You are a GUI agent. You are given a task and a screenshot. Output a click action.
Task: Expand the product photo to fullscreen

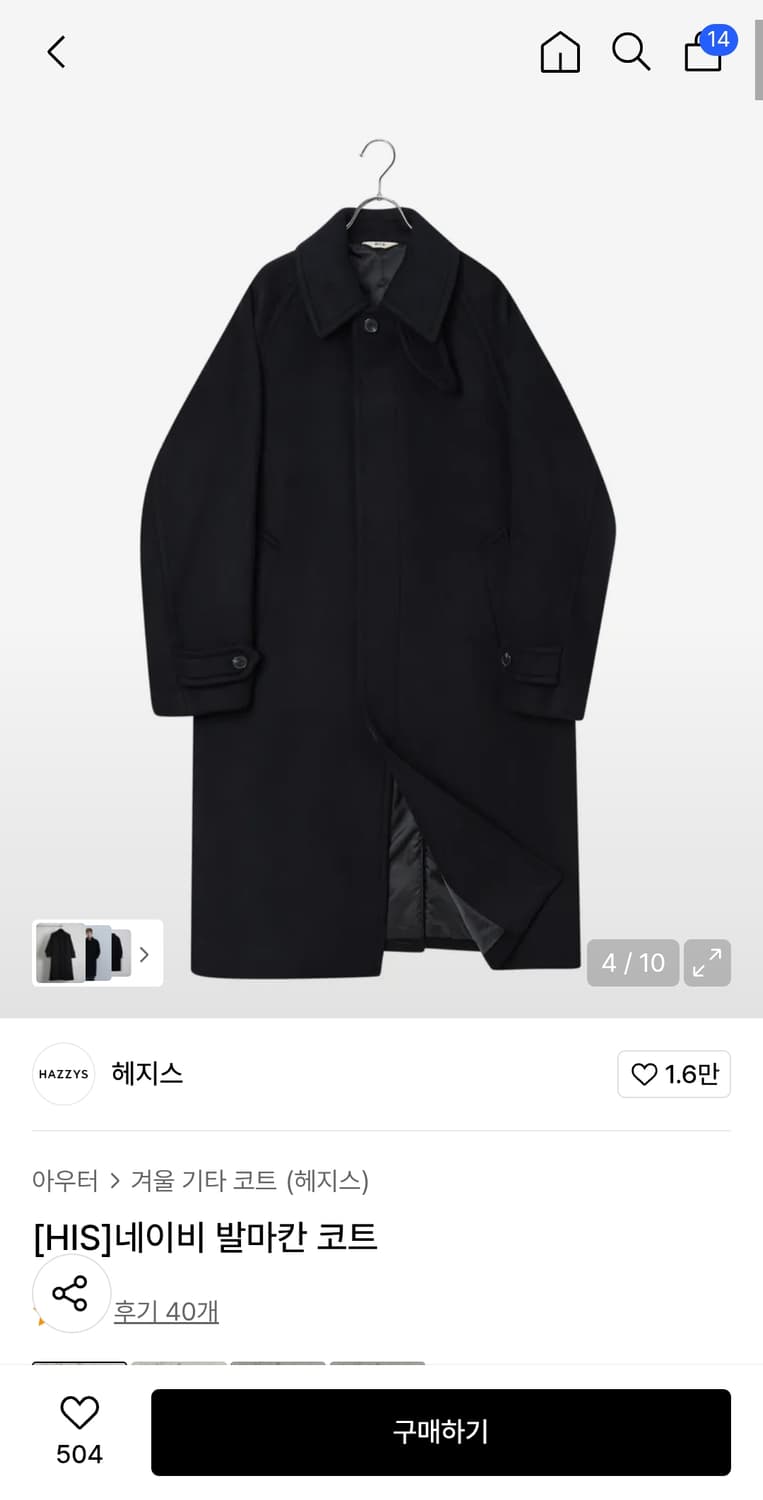coord(707,962)
